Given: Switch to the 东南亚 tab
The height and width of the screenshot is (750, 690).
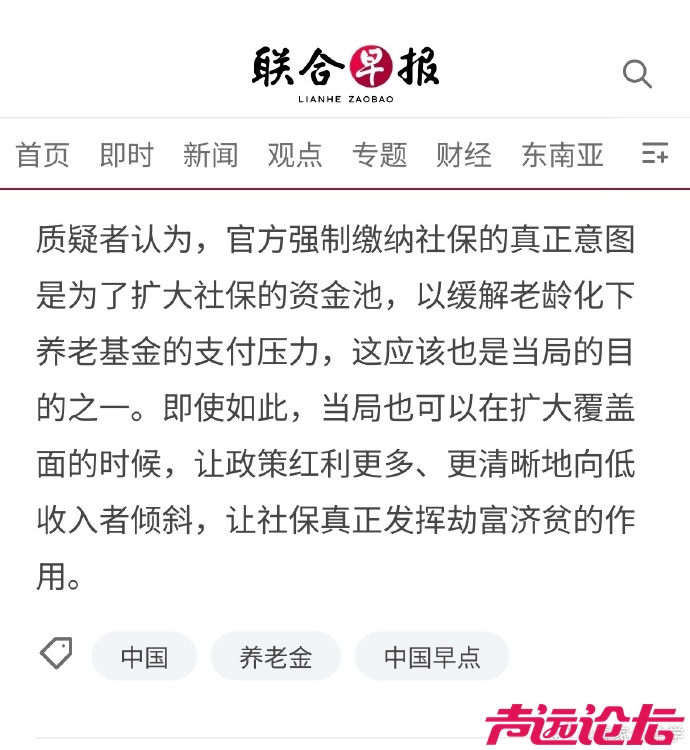Looking at the screenshot, I should tap(562, 155).
